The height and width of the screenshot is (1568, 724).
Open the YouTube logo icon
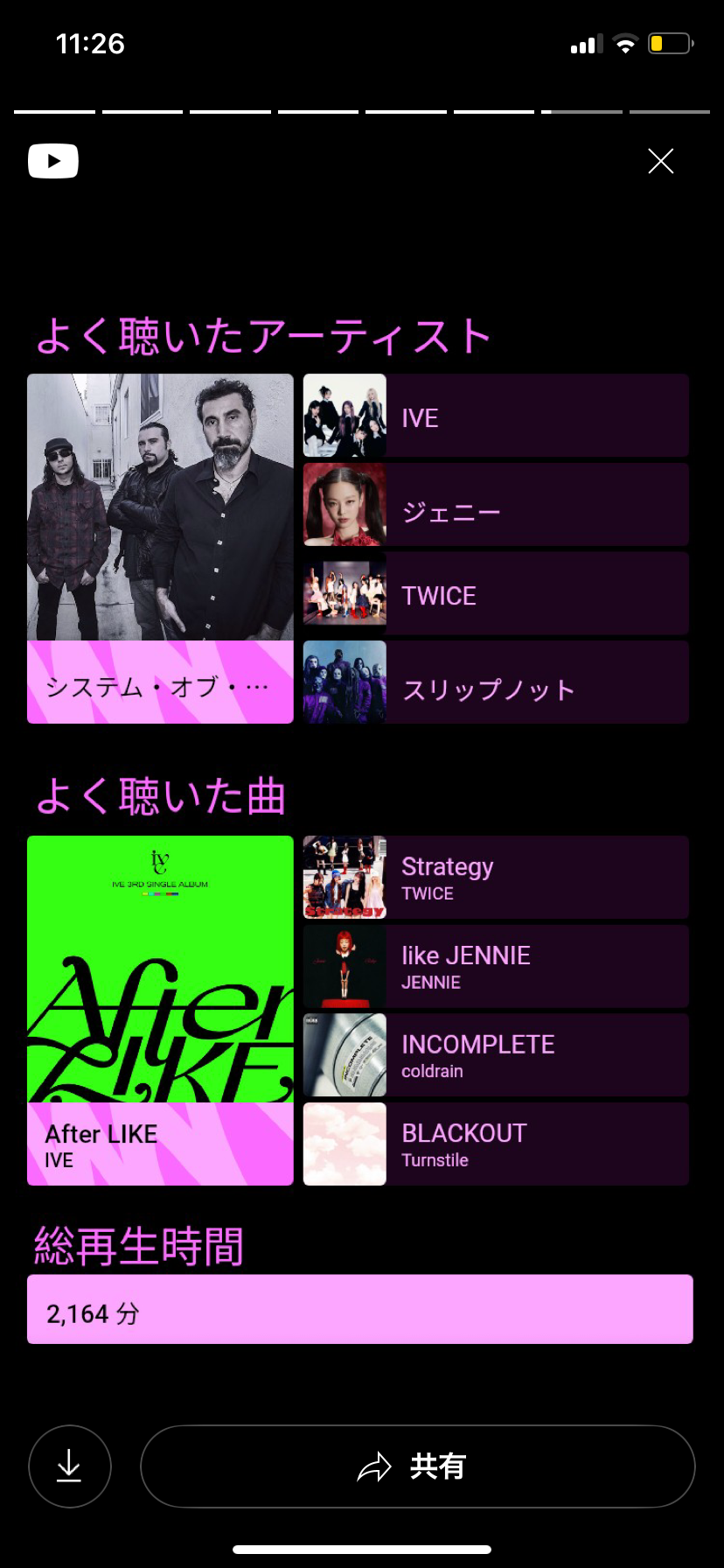(x=53, y=161)
